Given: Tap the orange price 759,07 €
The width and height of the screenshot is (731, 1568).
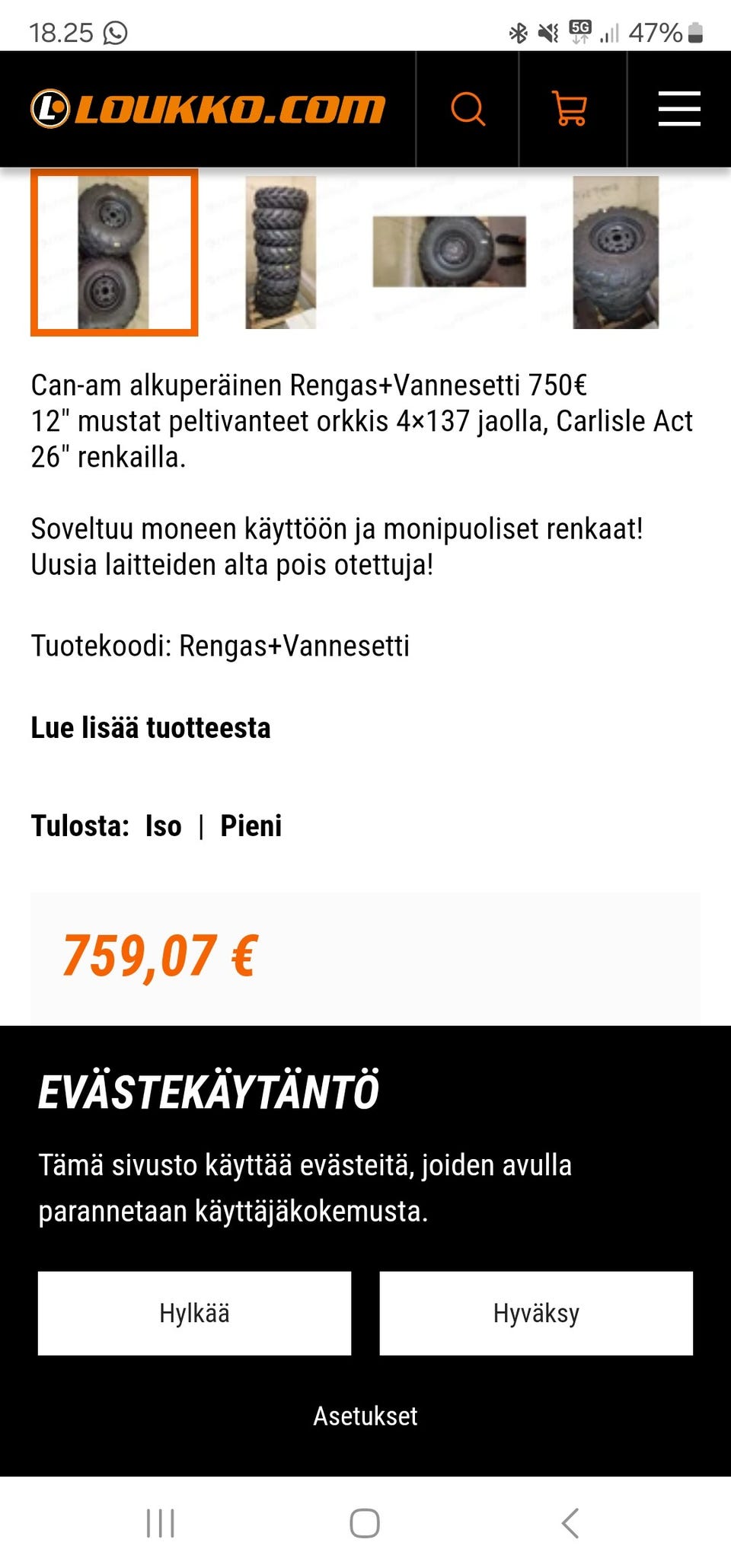Looking at the screenshot, I should 159,954.
